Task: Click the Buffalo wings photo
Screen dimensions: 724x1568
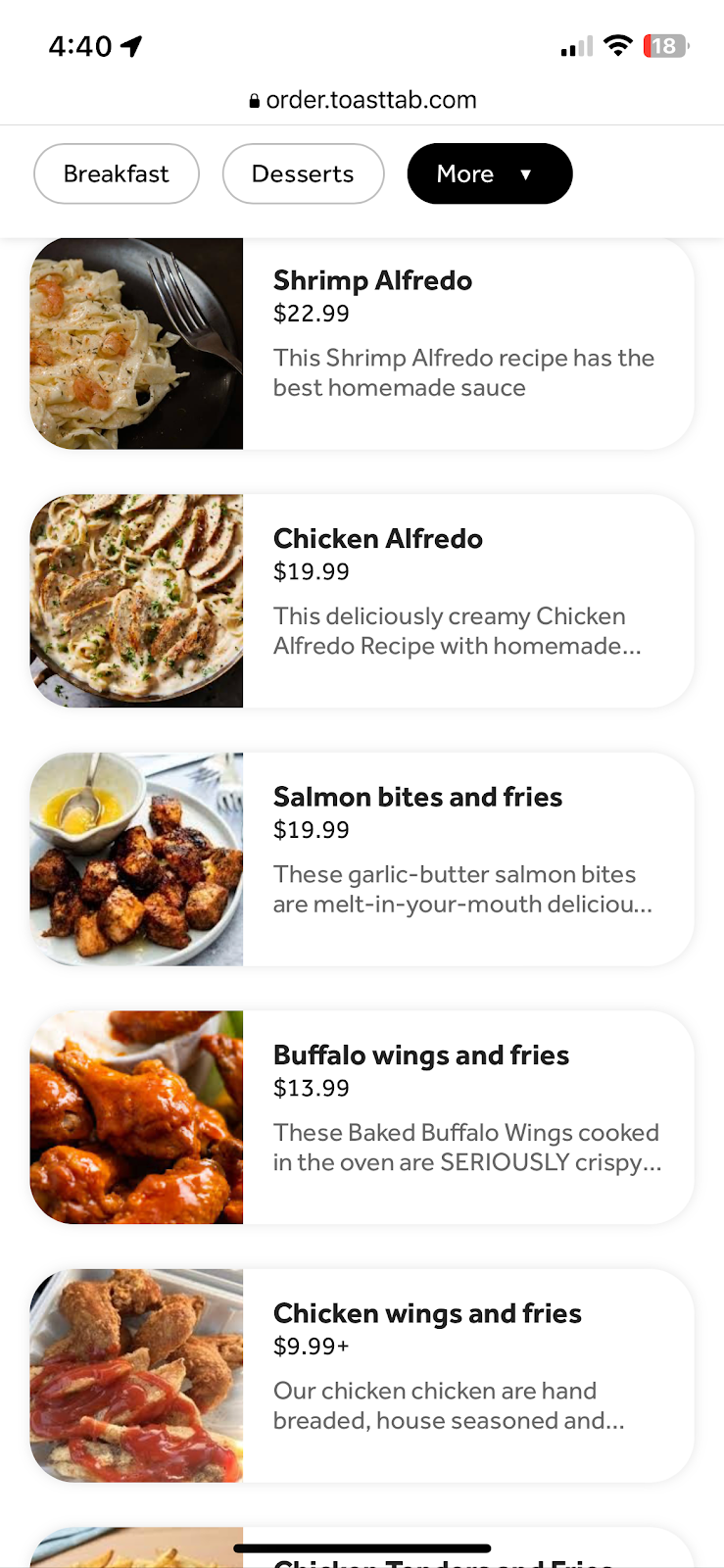Action: click(136, 1116)
